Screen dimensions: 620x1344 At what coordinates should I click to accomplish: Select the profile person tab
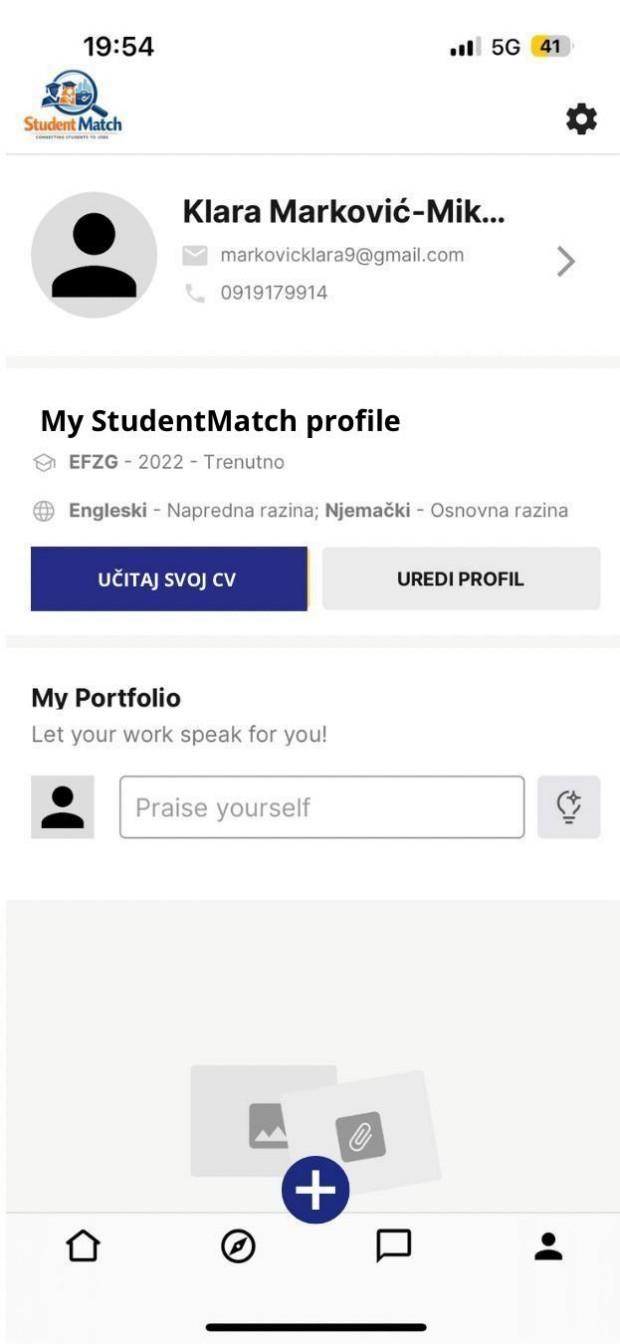pos(547,1246)
